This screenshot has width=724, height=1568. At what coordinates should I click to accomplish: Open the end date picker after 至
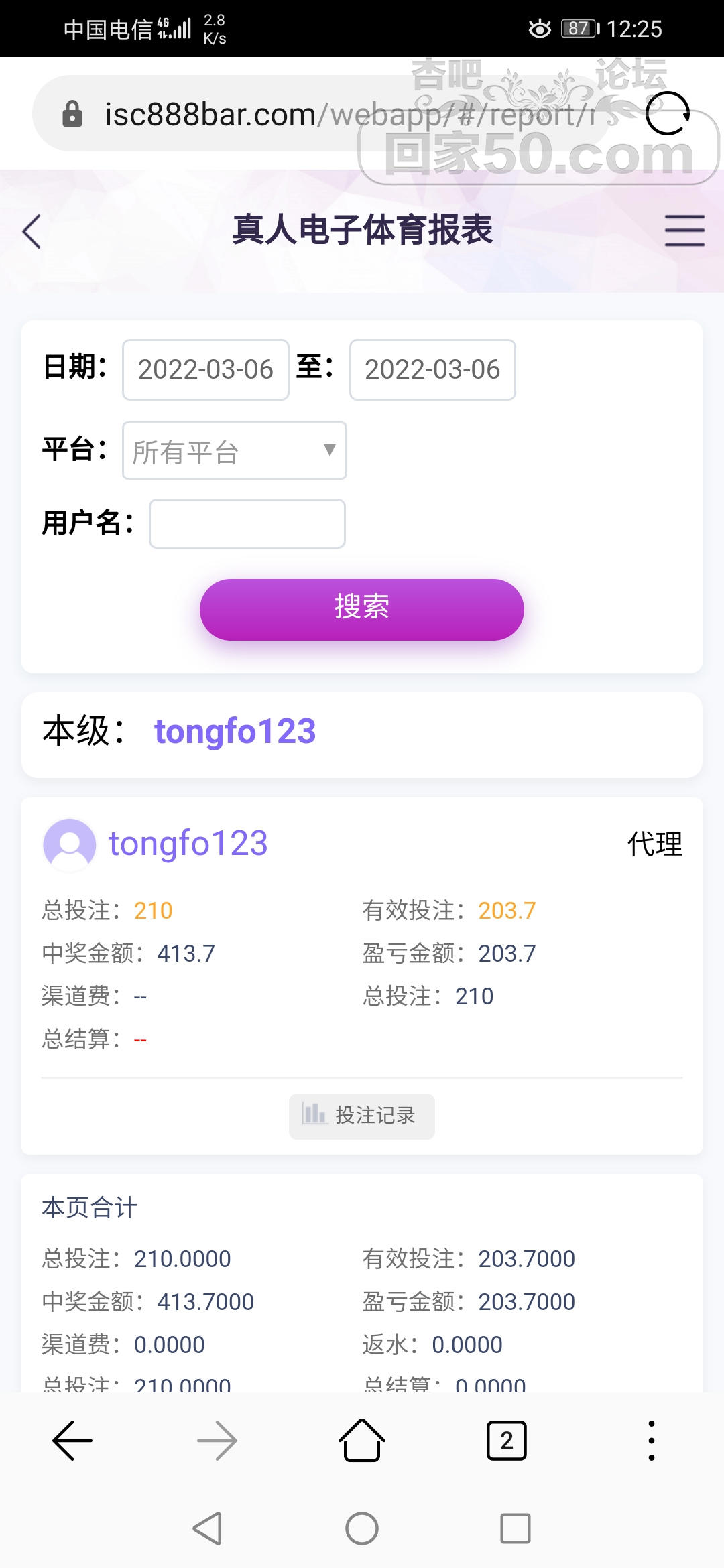click(x=432, y=369)
